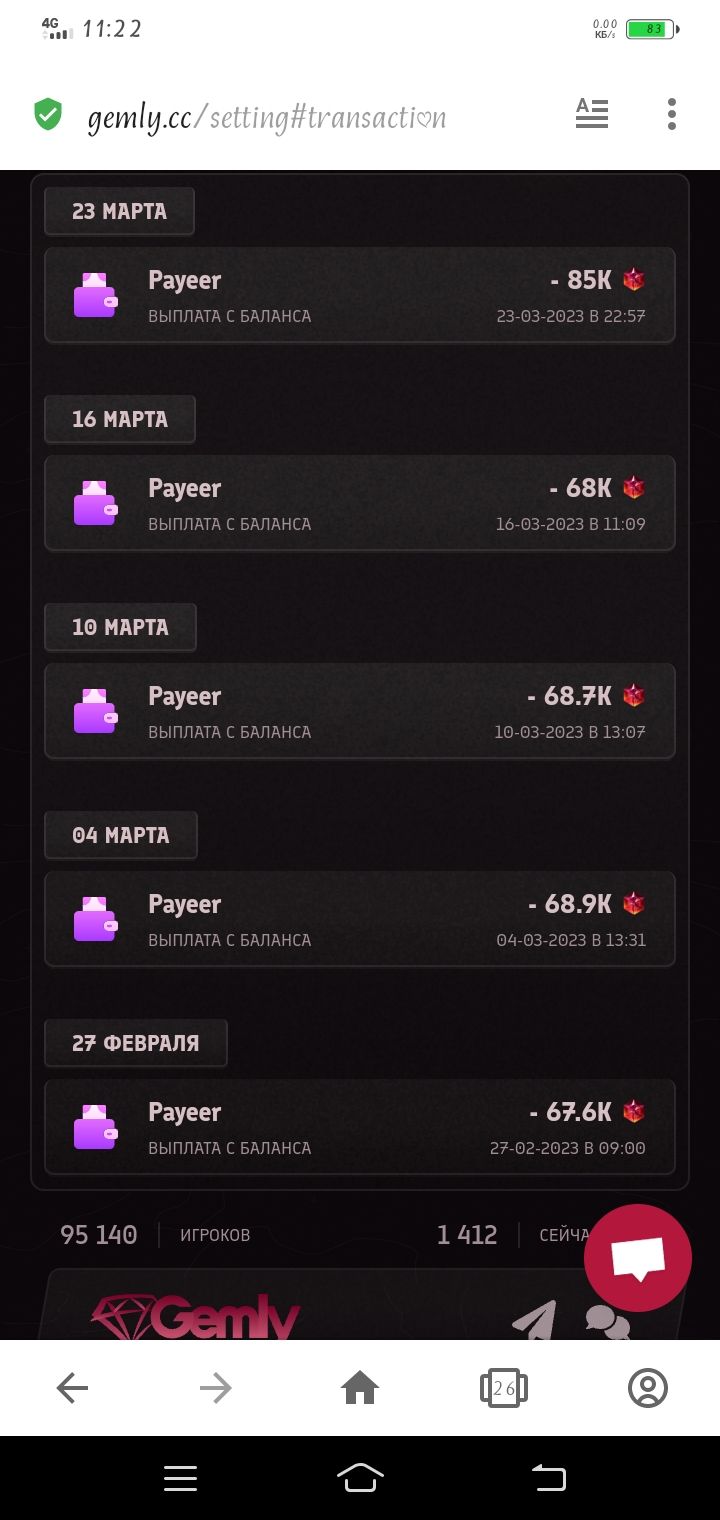
Task: Open the browser overflow menu
Action: (x=672, y=114)
